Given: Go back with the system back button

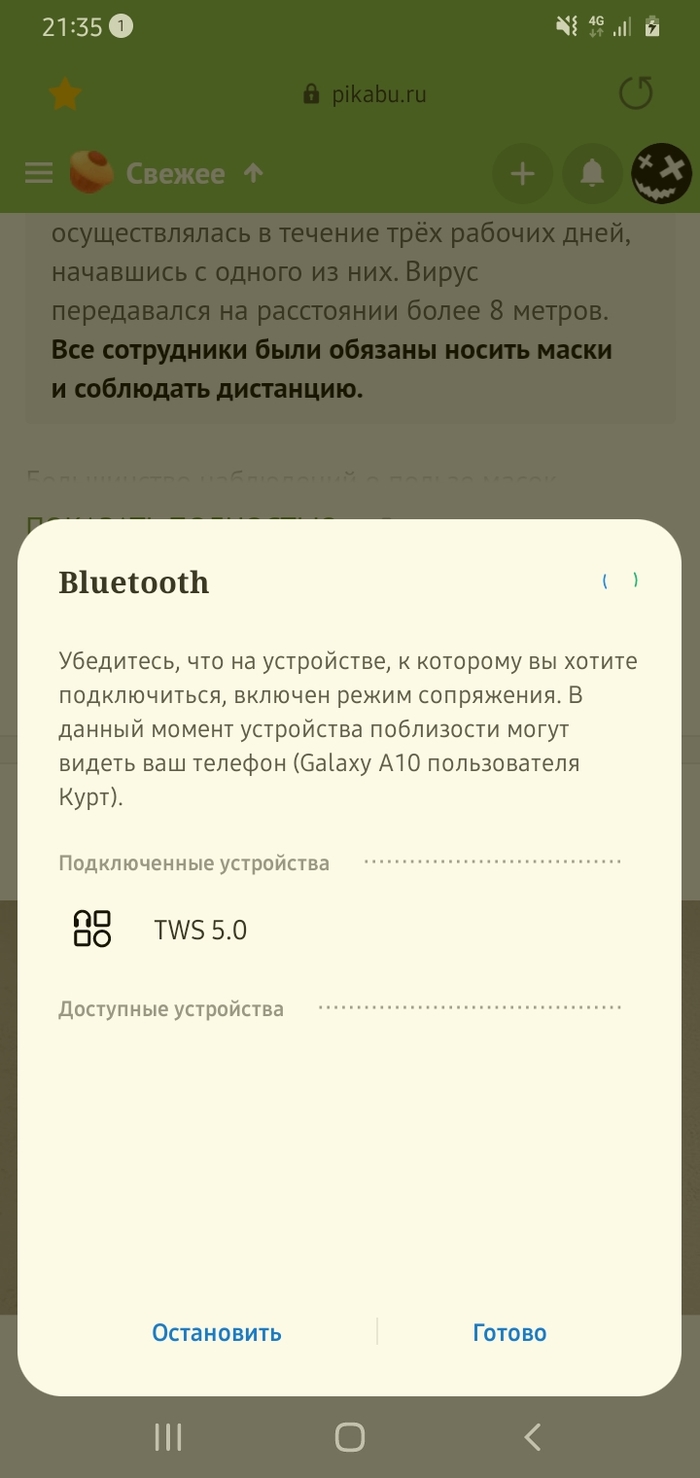Looking at the screenshot, I should click(532, 1437).
